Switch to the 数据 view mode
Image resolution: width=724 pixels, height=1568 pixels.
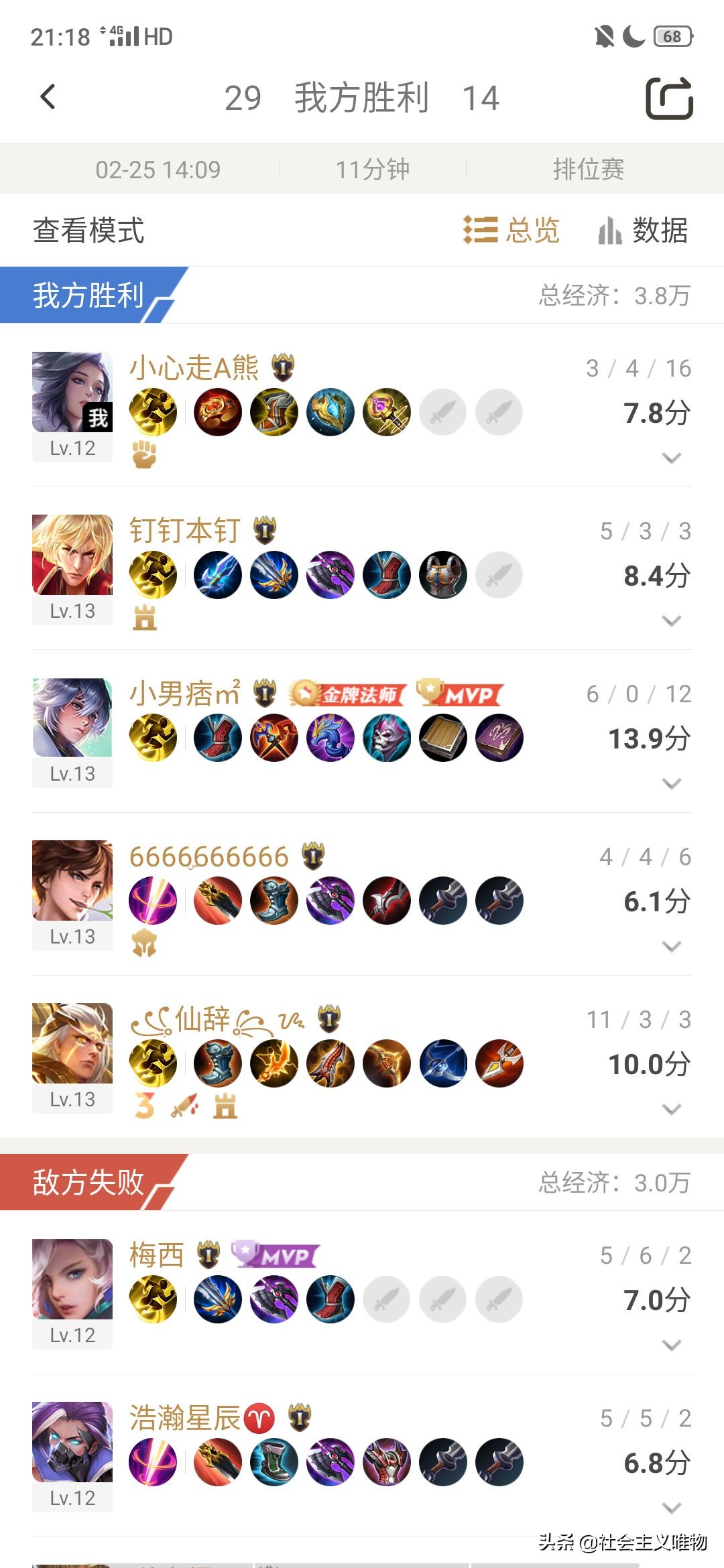coord(643,230)
